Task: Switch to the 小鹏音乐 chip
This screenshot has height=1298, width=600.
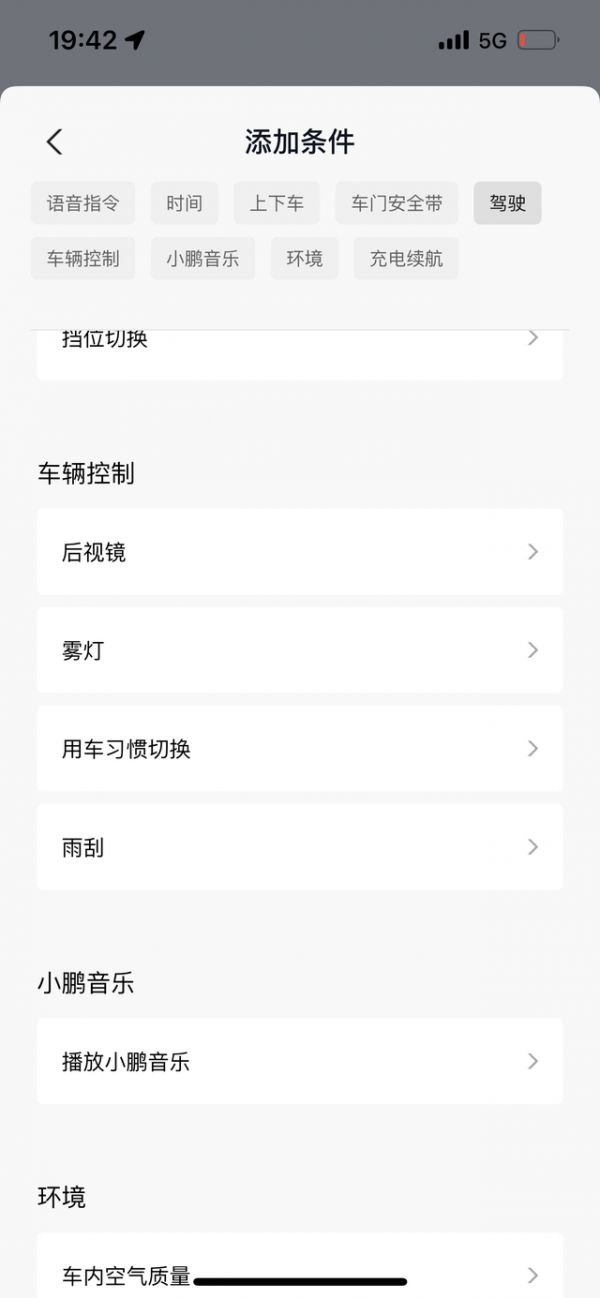Action: 203,258
